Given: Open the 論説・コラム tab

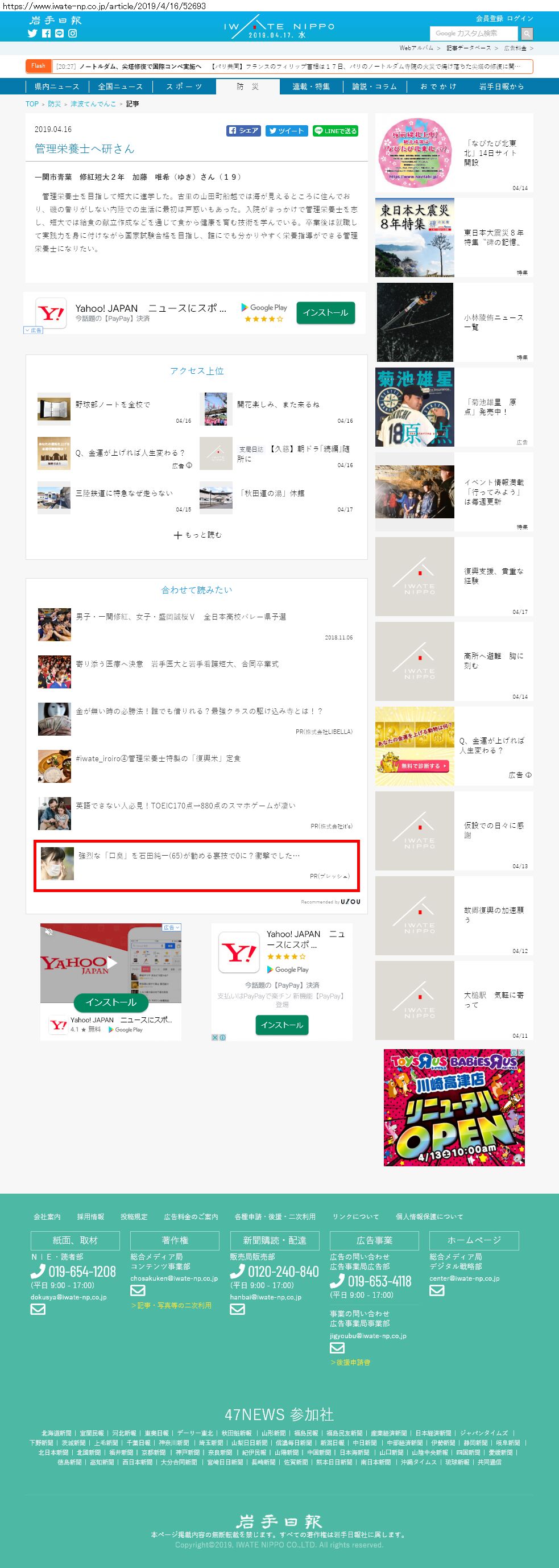Looking at the screenshot, I should 375,86.
